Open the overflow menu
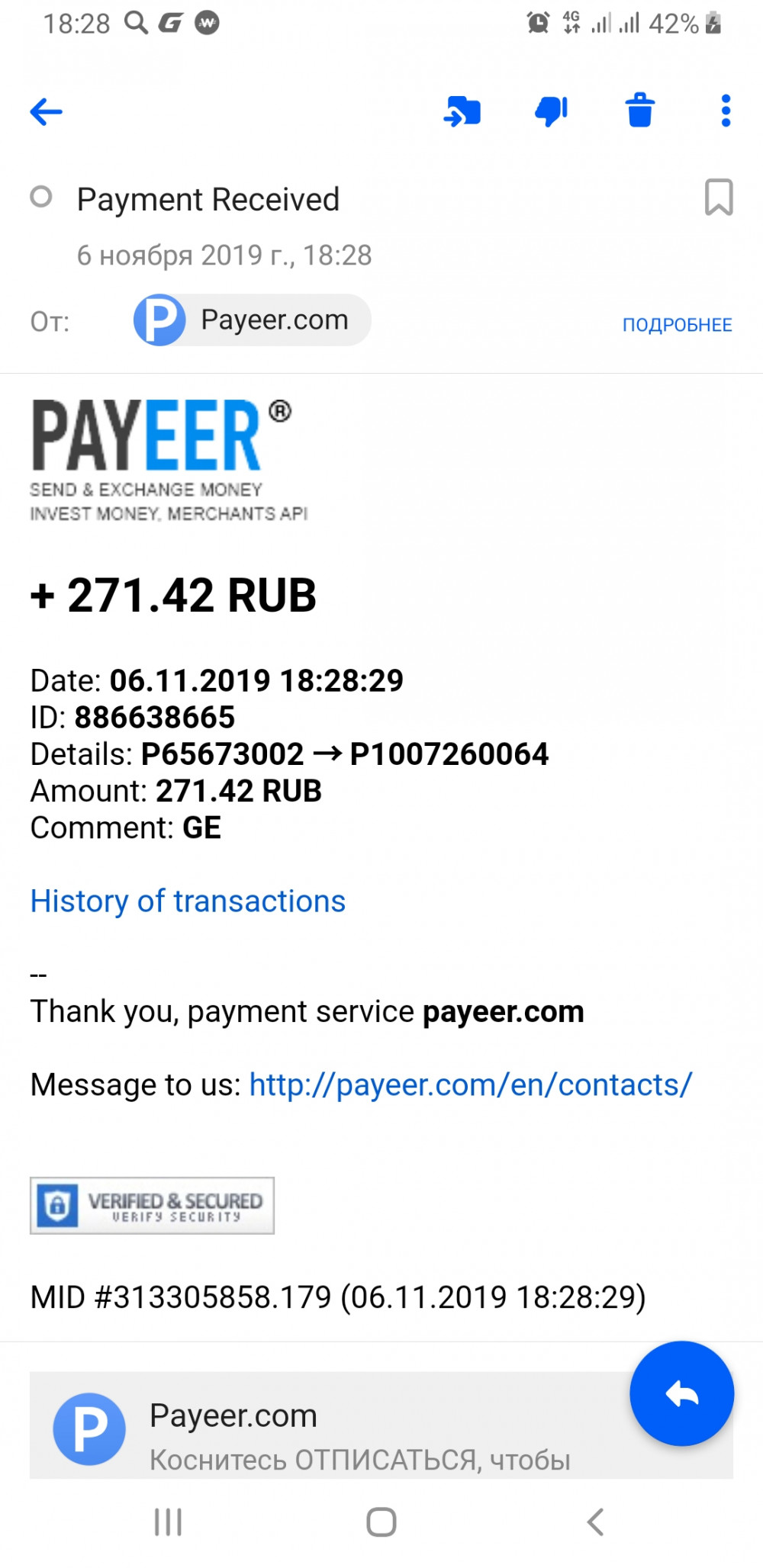The width and height of the screenshot is (763, 1568). 726,111
